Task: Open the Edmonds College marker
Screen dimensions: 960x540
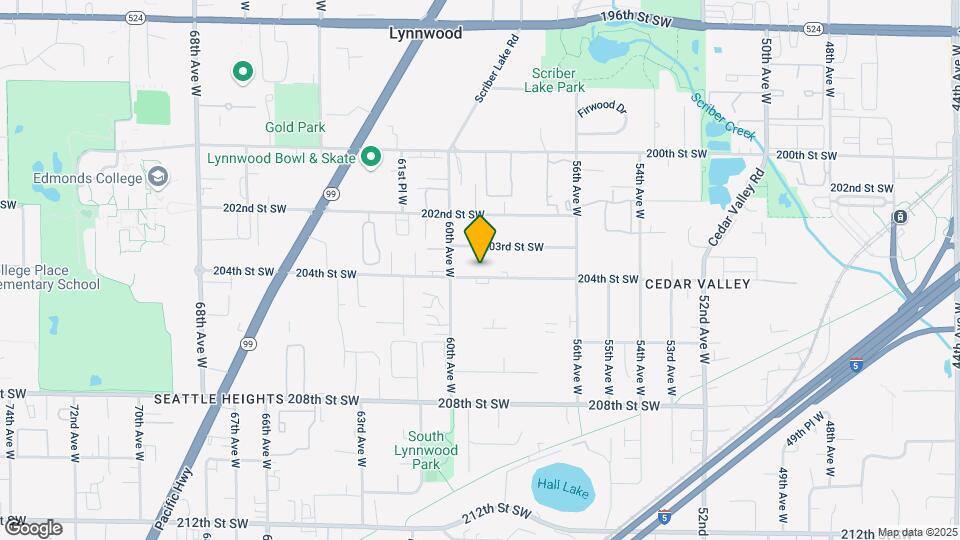Action: pyautogui.click(x=158, y=178)
